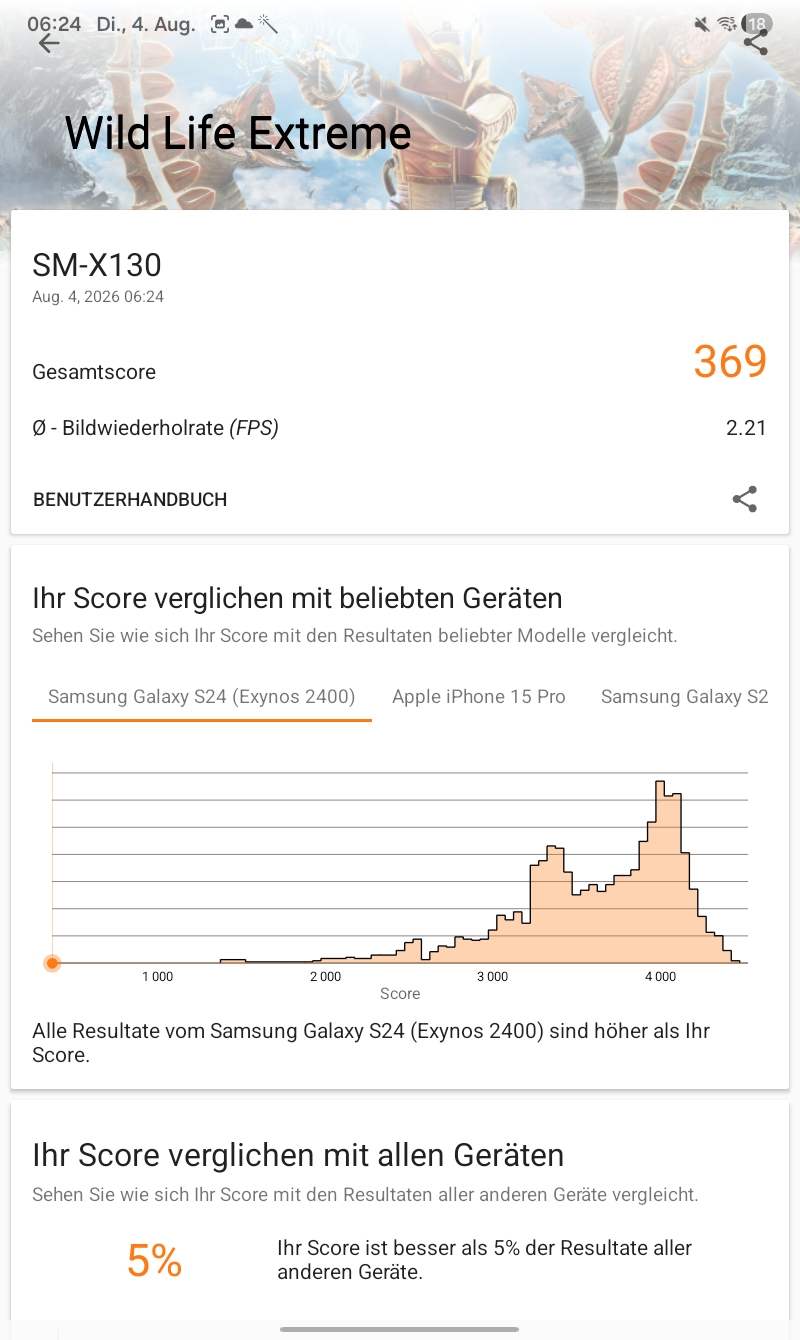Select the Samsung Galaxy S24 (Exynos 2400) tab
Viewport: 800px width, 1340px height.
click(202, 697)
